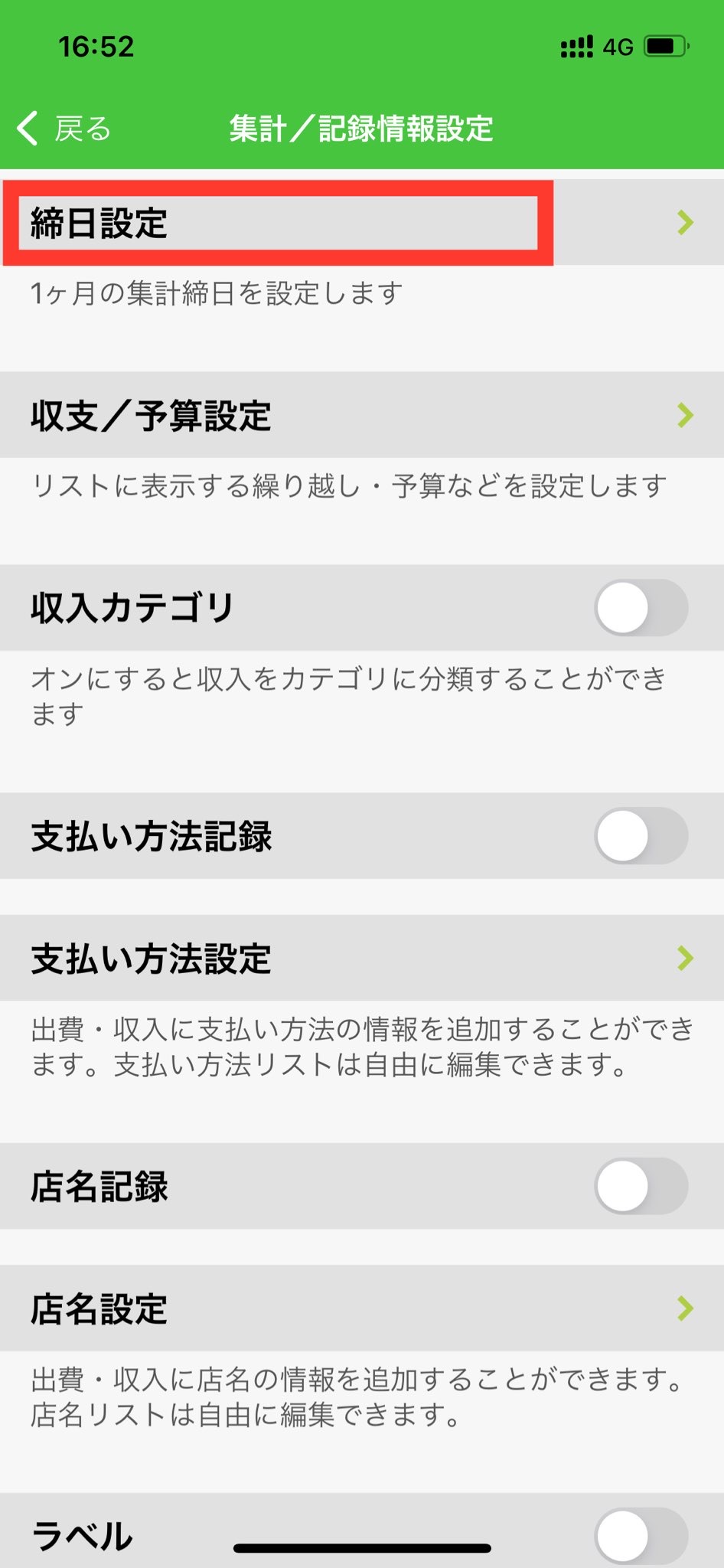The image size is (724, 1568).
Task: Turn on 支払い方法記録
Action: point(641,836)
